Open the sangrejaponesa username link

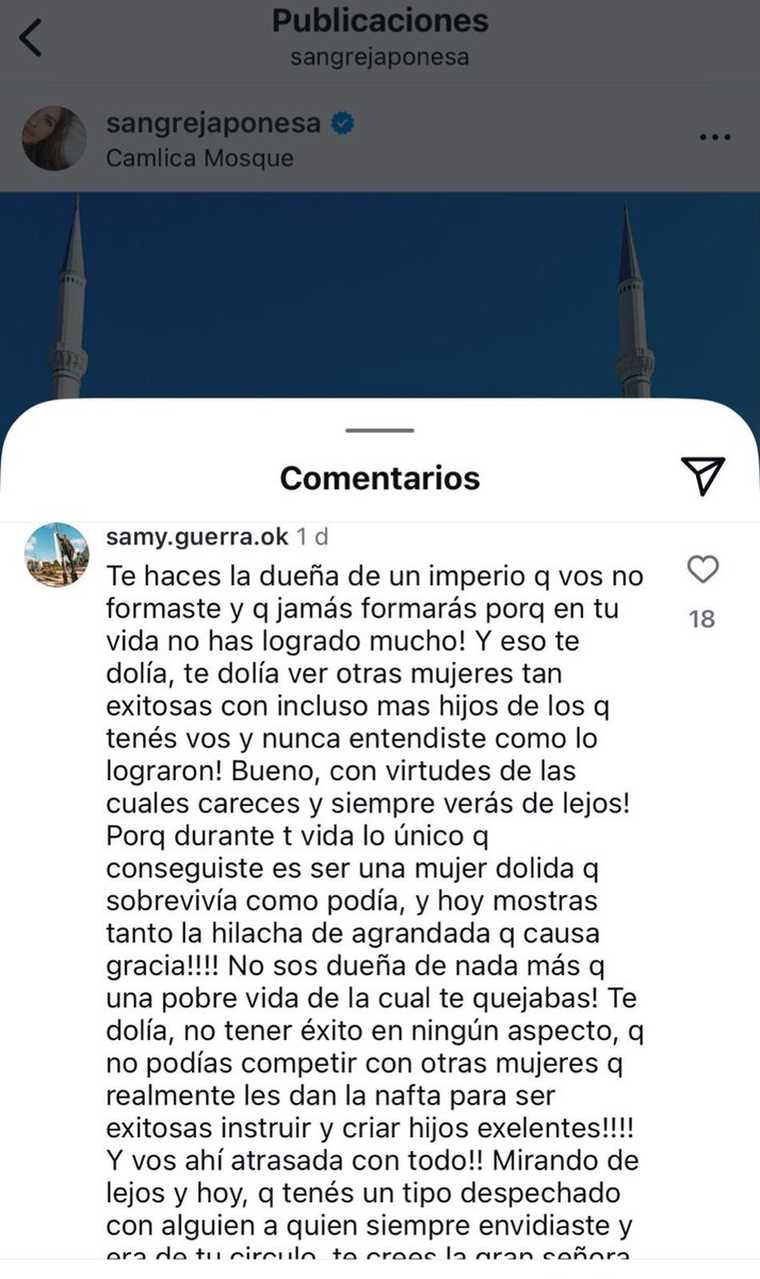point(213,124)
